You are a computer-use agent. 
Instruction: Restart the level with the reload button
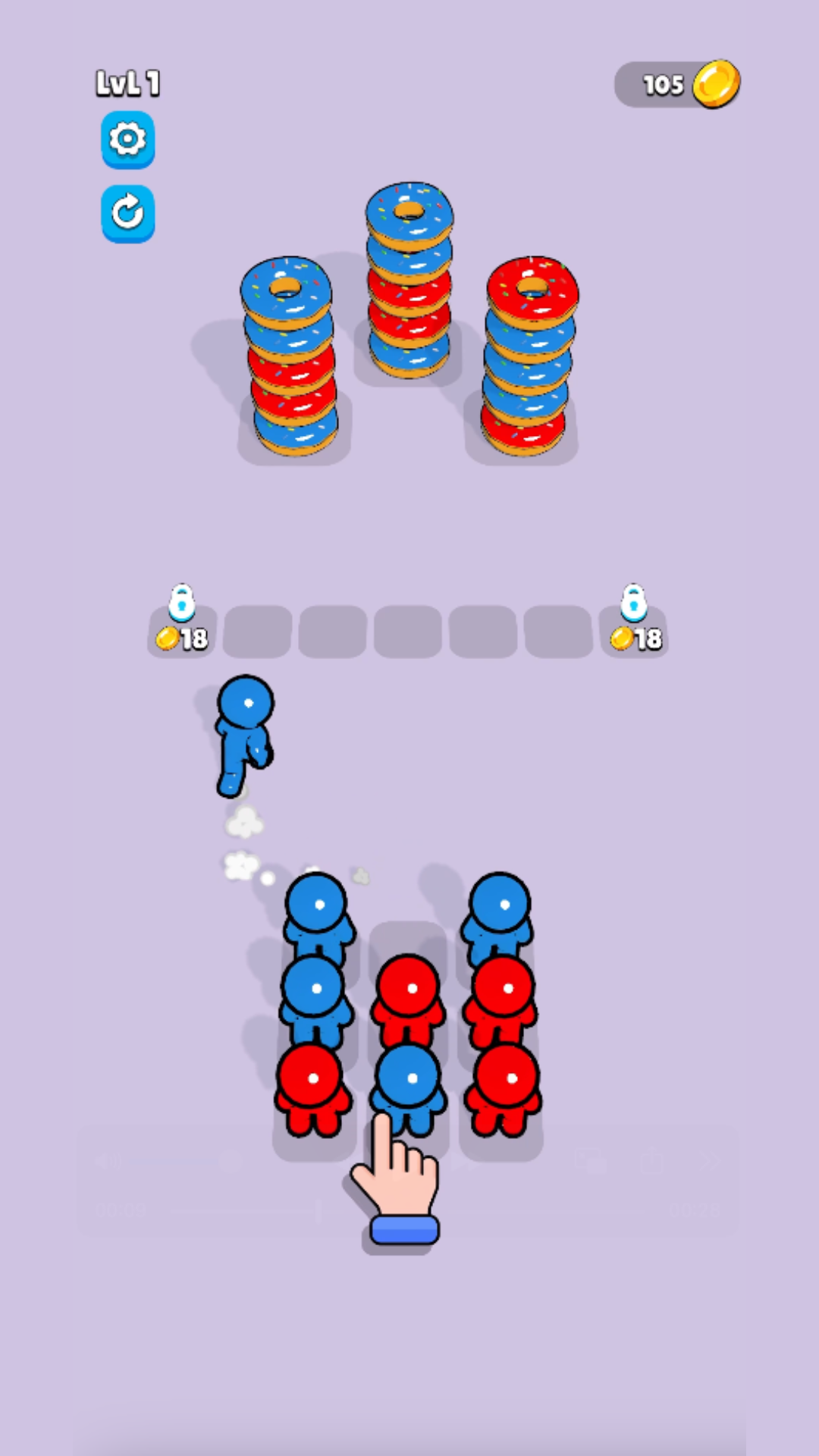tap(127, 213)
